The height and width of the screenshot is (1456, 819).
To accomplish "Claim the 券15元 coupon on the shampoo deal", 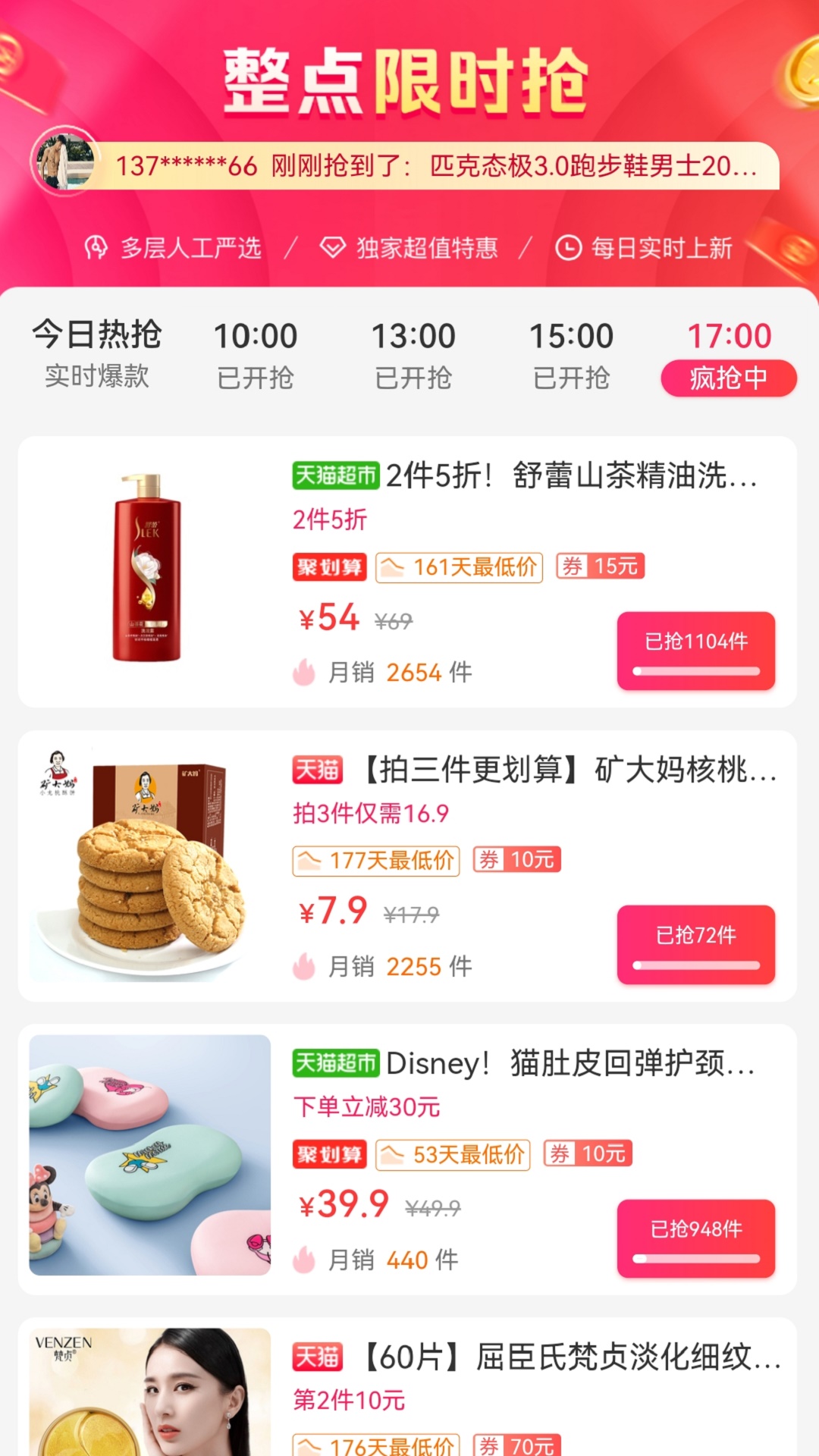I will (x=599, y=566).
